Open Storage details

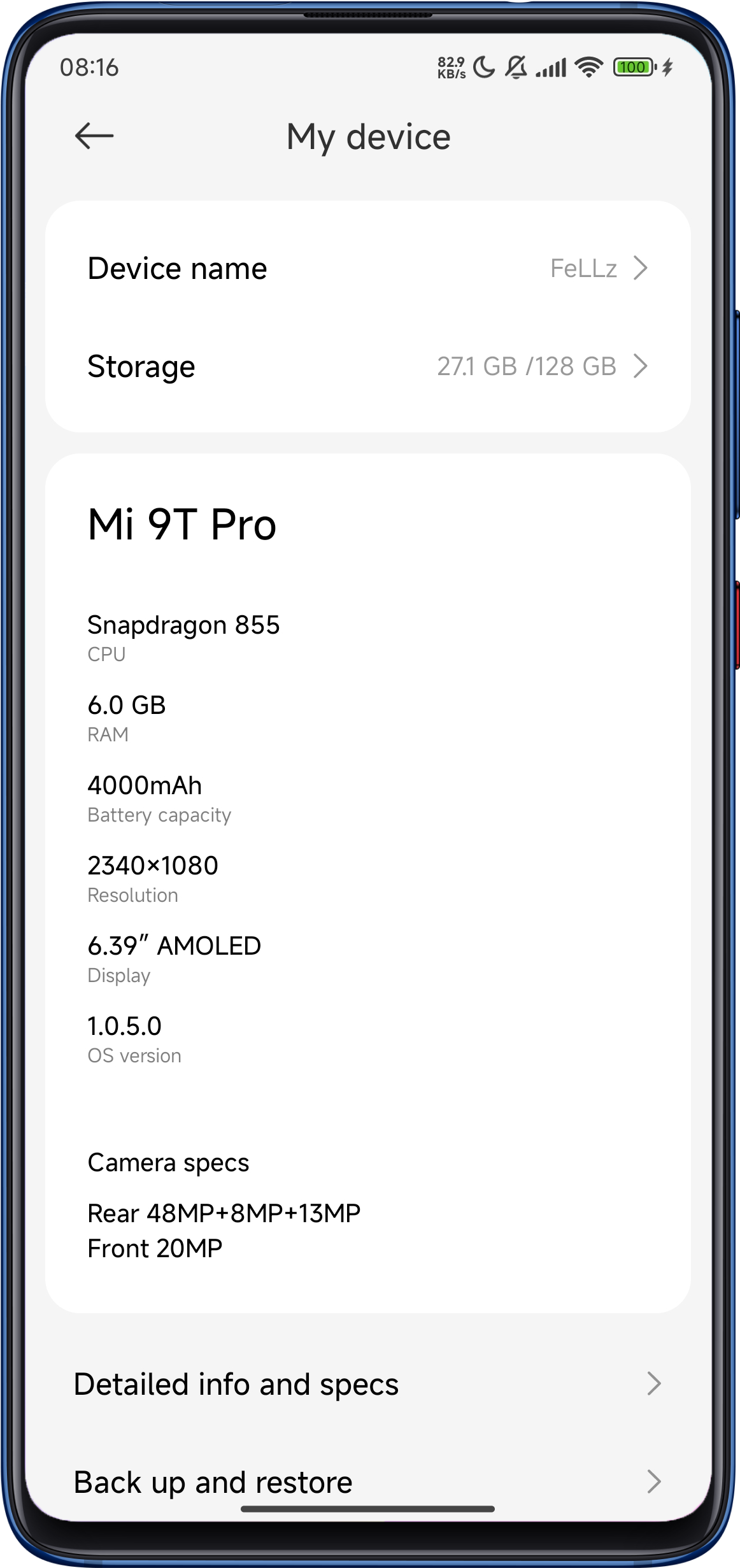tap(368, 366)
